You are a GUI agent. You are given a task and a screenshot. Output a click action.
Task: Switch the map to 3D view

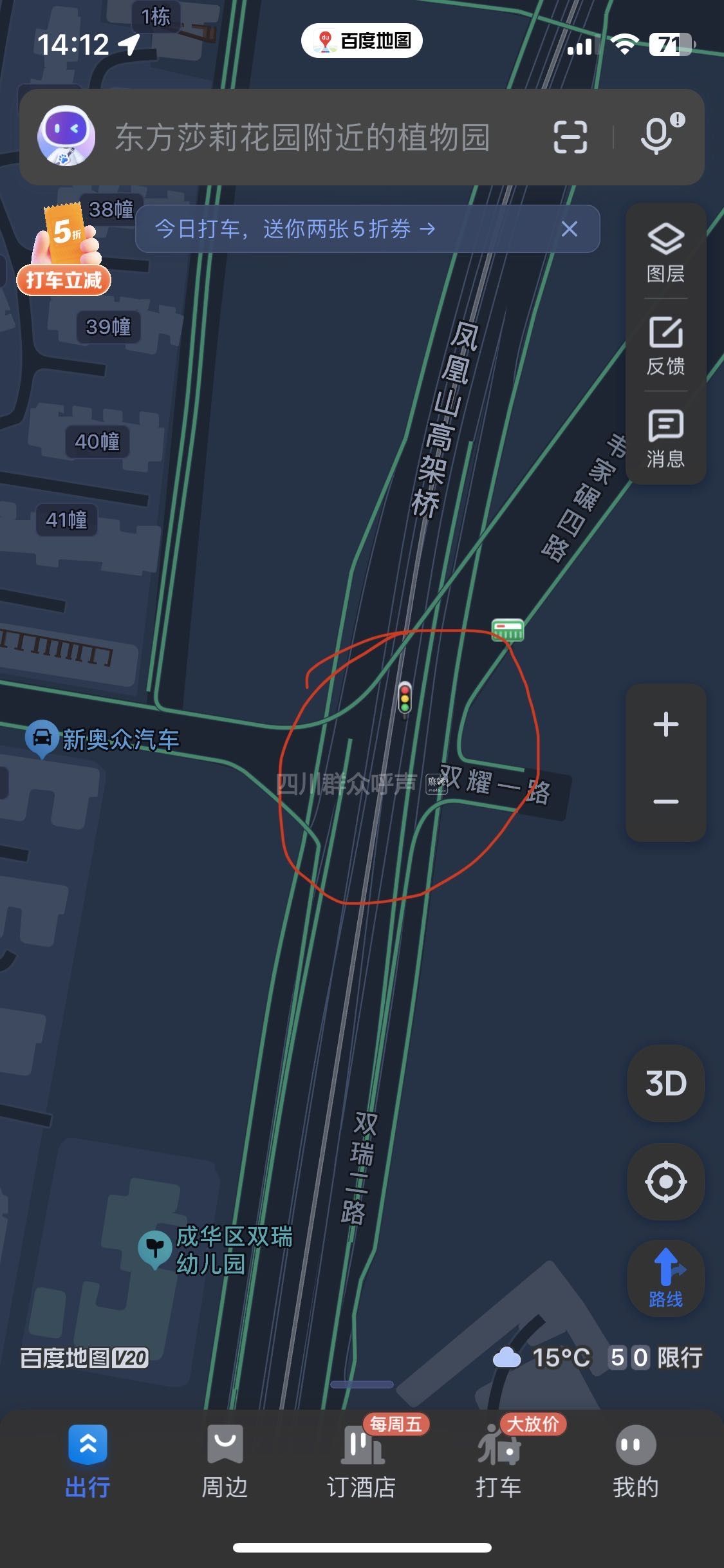(665, 1083)
